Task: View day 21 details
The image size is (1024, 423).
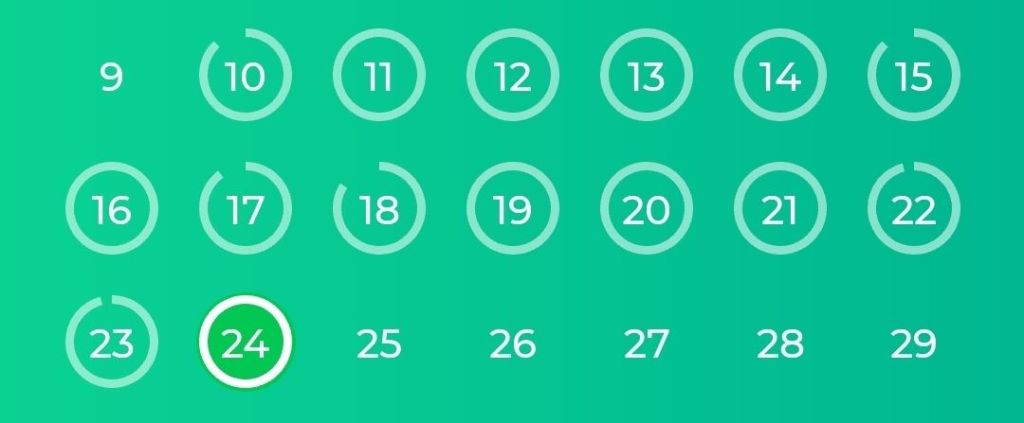Action: pos(780,210)
